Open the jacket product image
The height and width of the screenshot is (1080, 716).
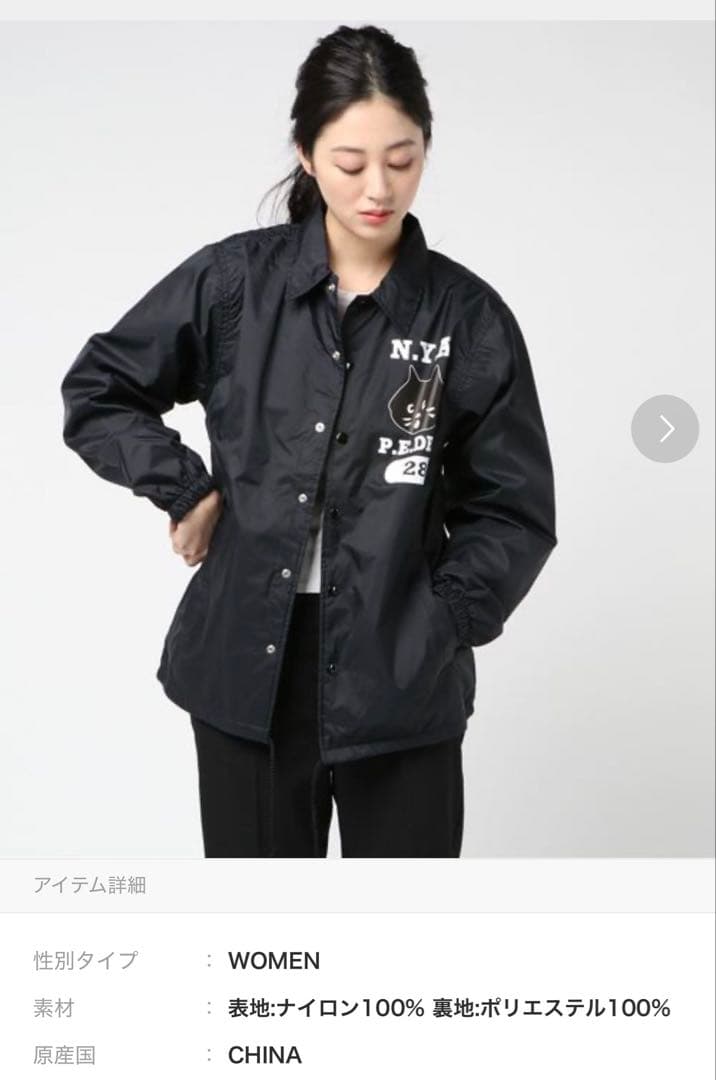coord(358,439)
